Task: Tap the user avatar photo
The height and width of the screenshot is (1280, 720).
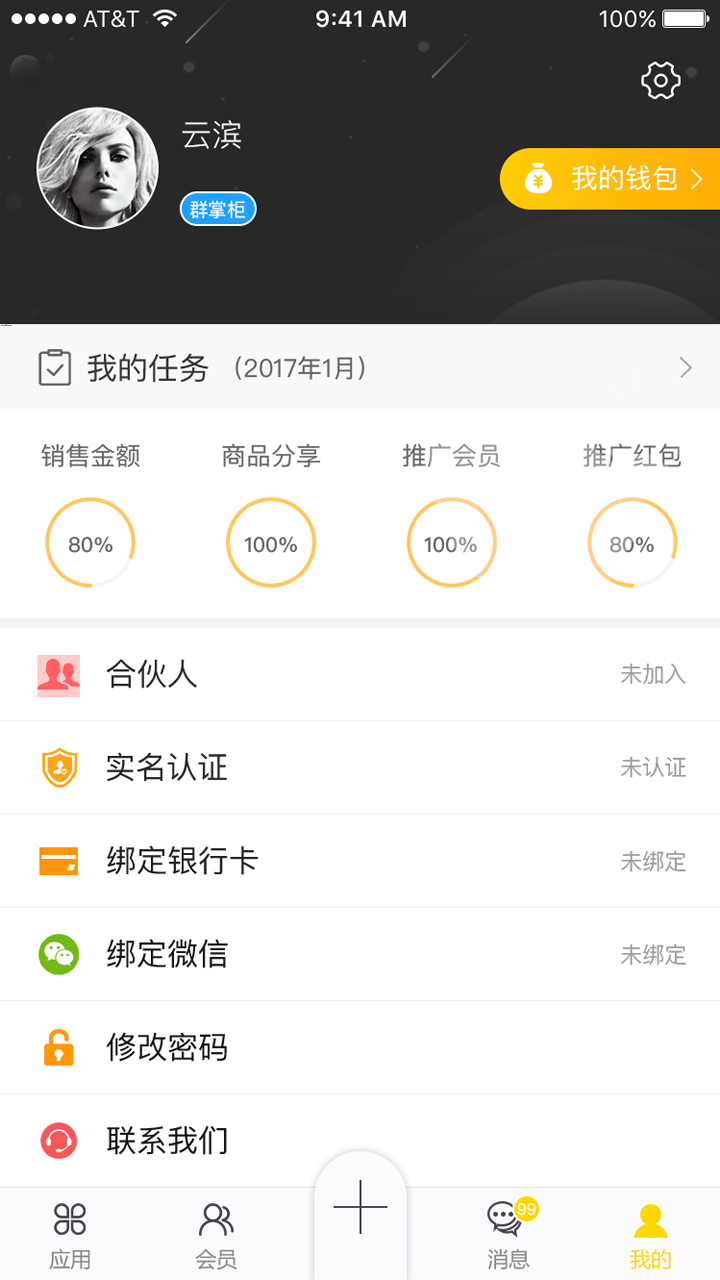Action: [97, 168]
